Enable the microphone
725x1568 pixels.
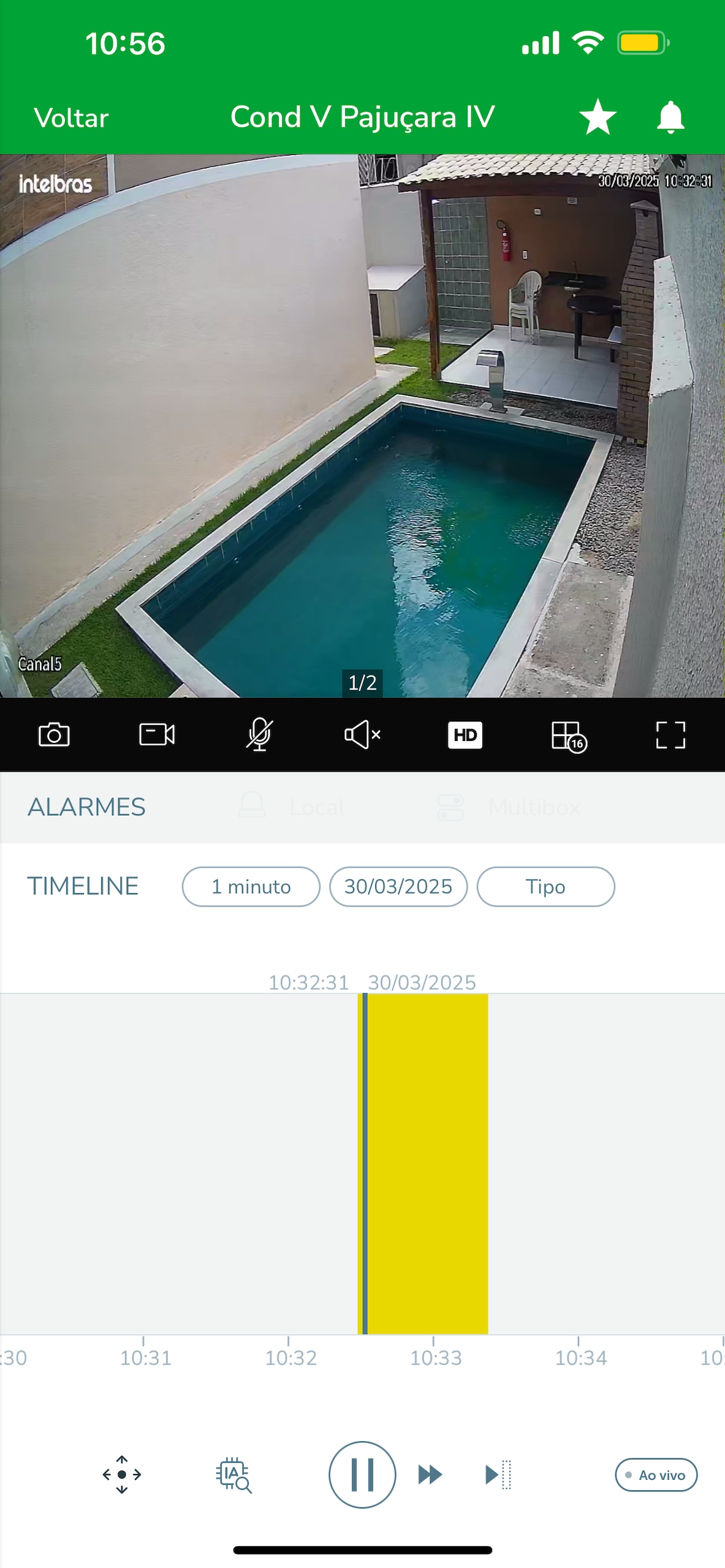pos(259,734)
